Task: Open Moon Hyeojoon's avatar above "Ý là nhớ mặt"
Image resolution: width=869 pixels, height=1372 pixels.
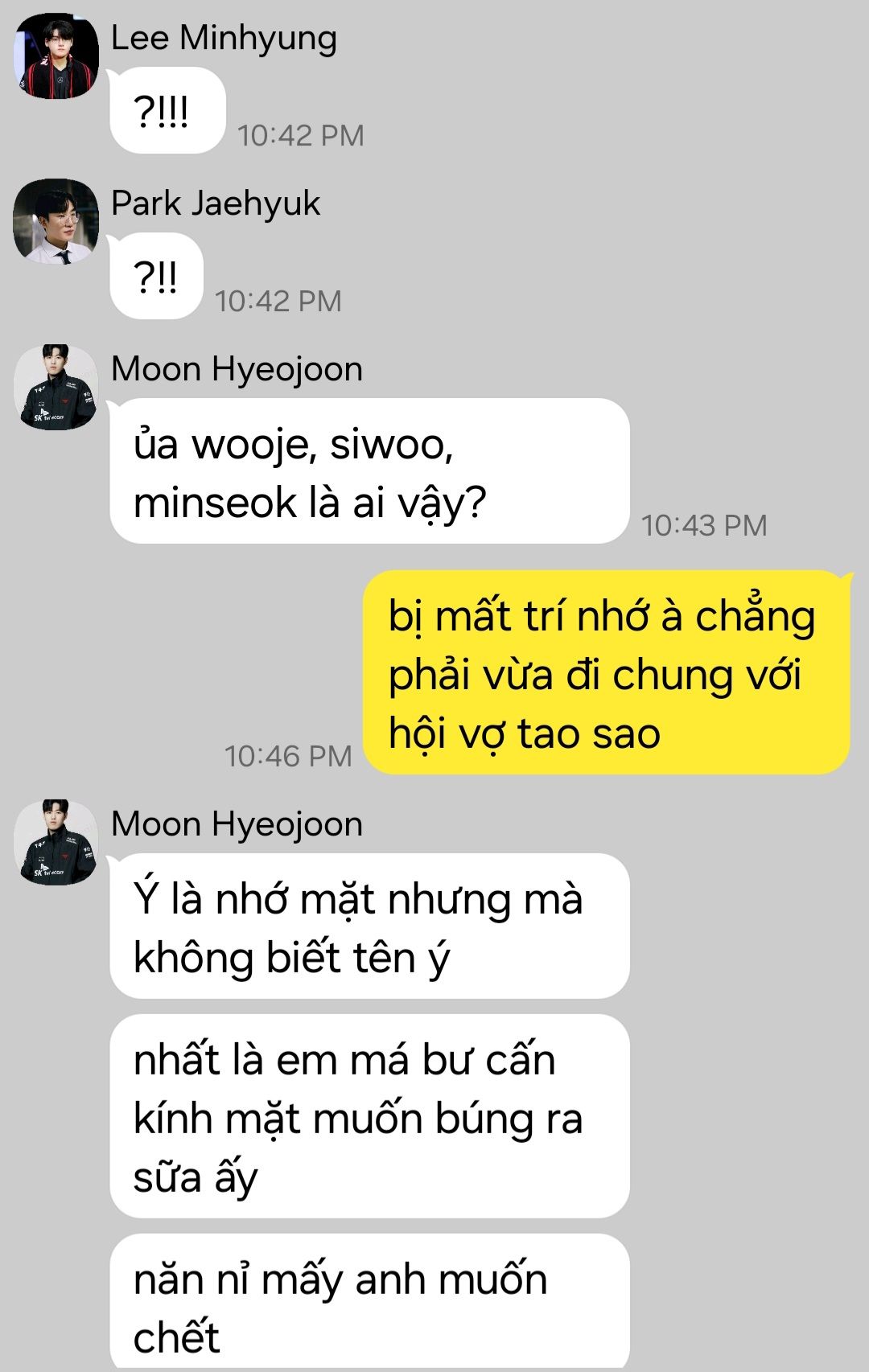Action: coord(56,842)
